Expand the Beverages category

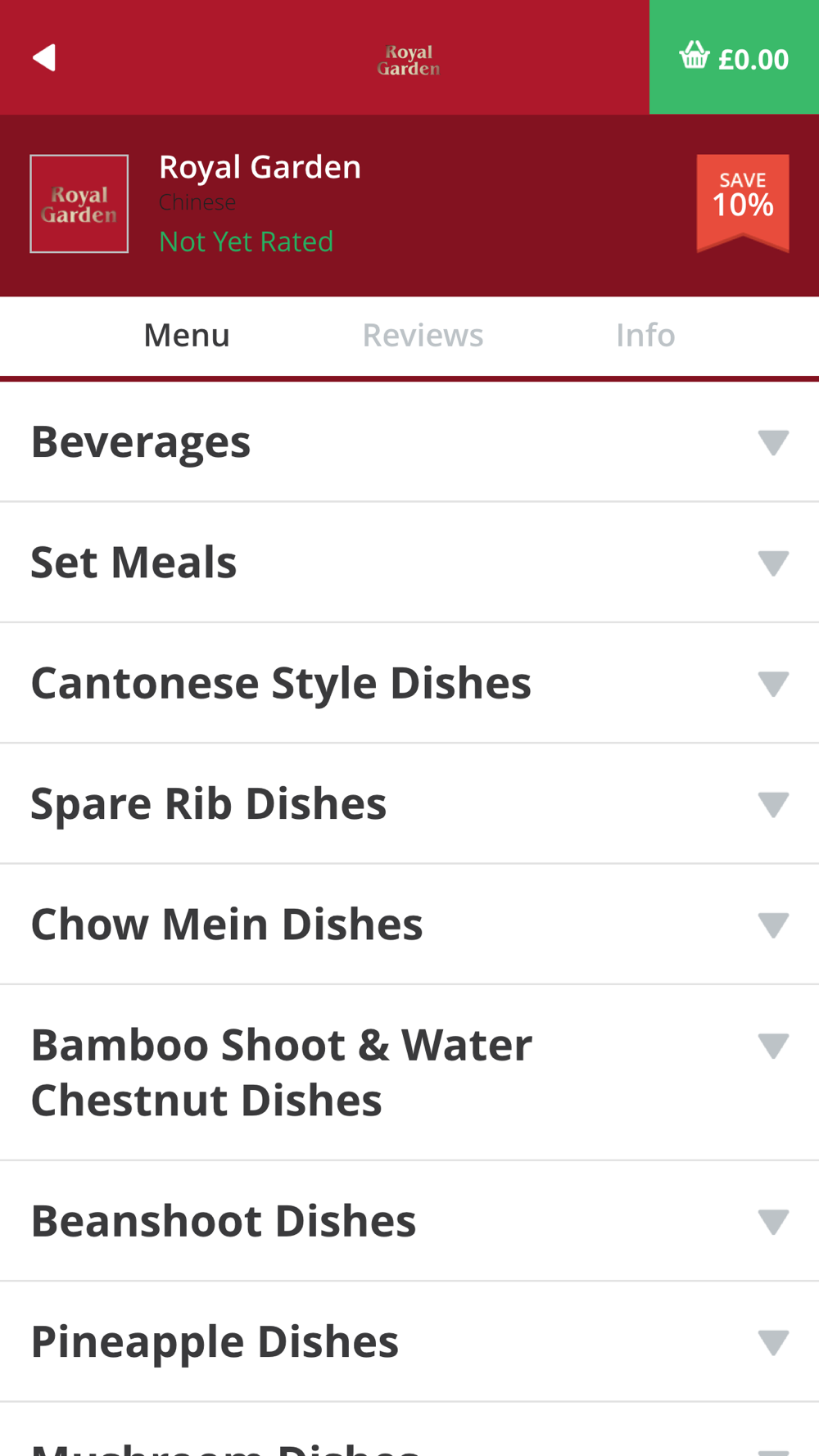pos(409,442)
